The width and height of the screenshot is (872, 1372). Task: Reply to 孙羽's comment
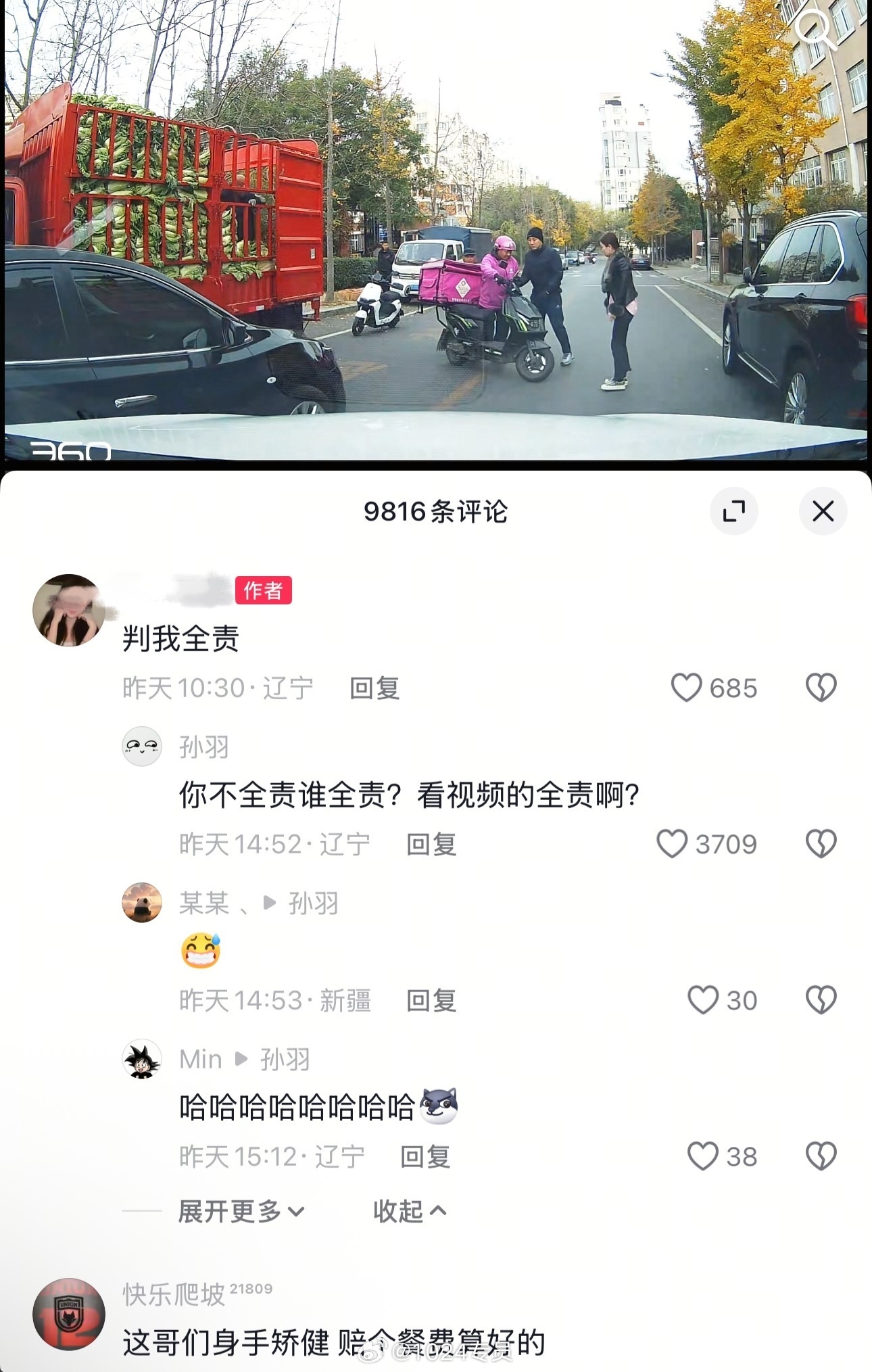[431, 845]
